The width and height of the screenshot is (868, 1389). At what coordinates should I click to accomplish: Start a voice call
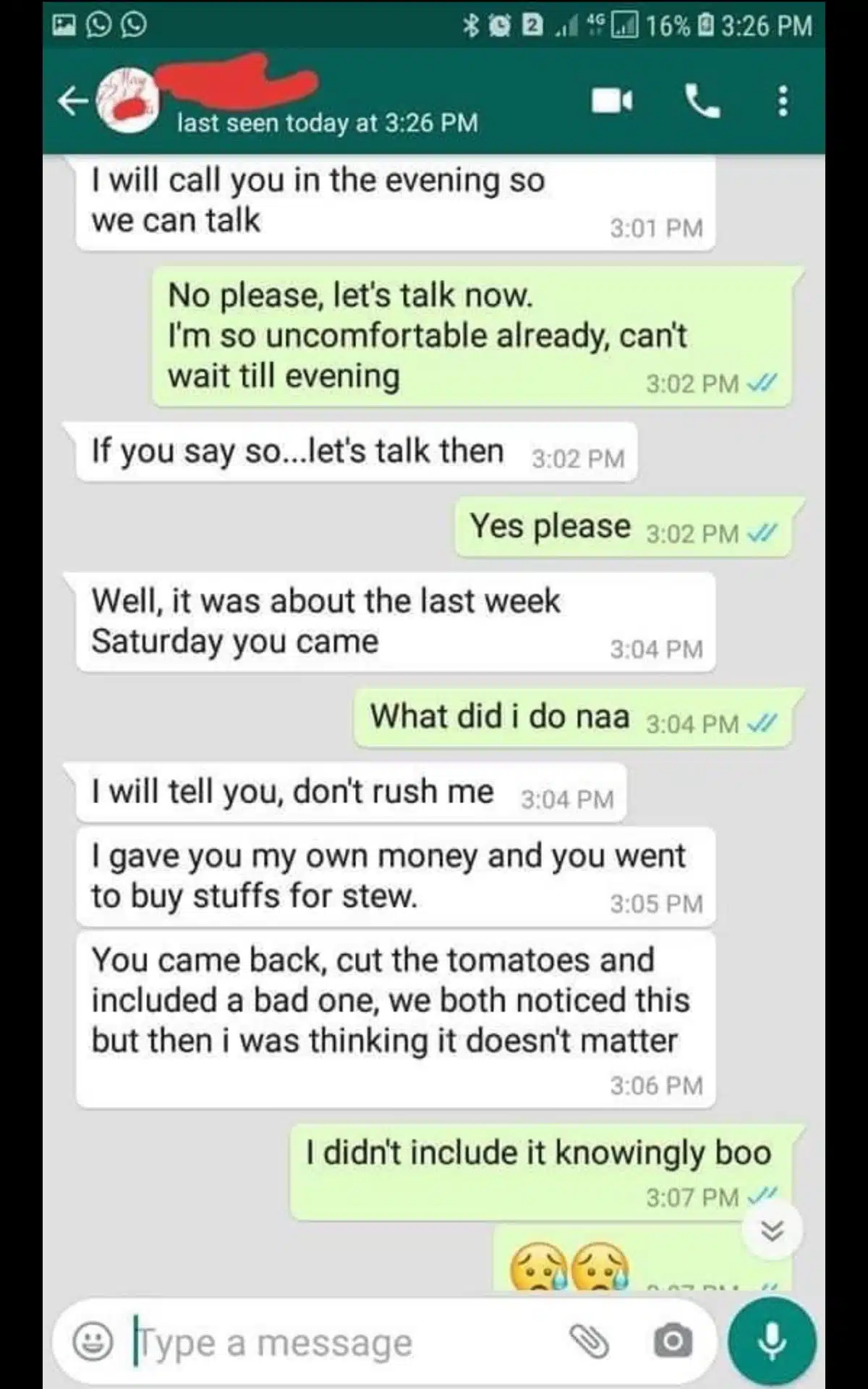point(702,101)
